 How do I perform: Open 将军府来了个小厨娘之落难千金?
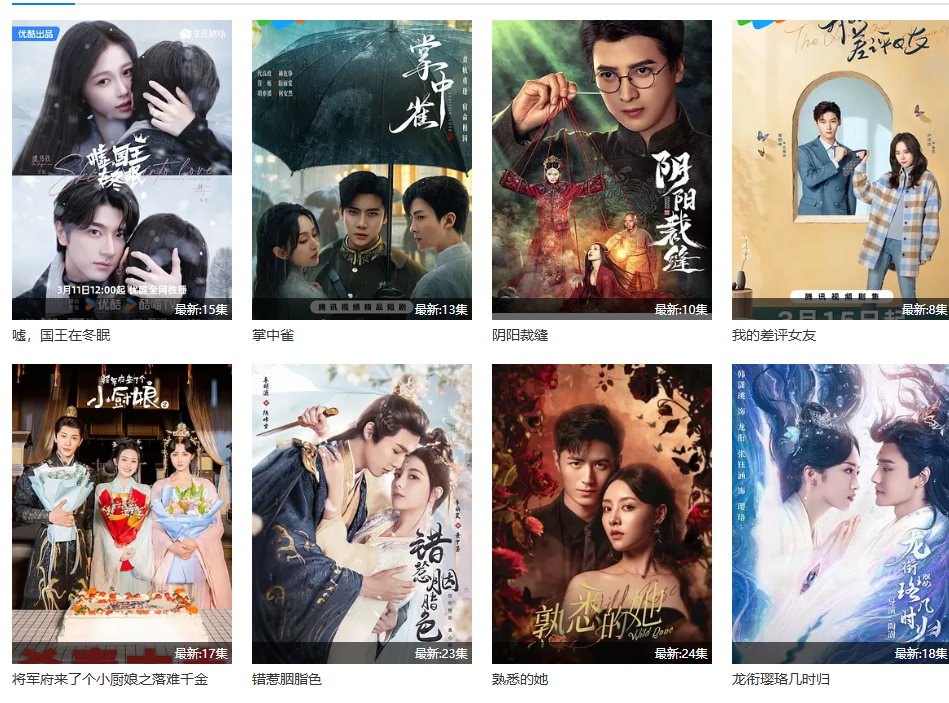click(x=121, y=514)
